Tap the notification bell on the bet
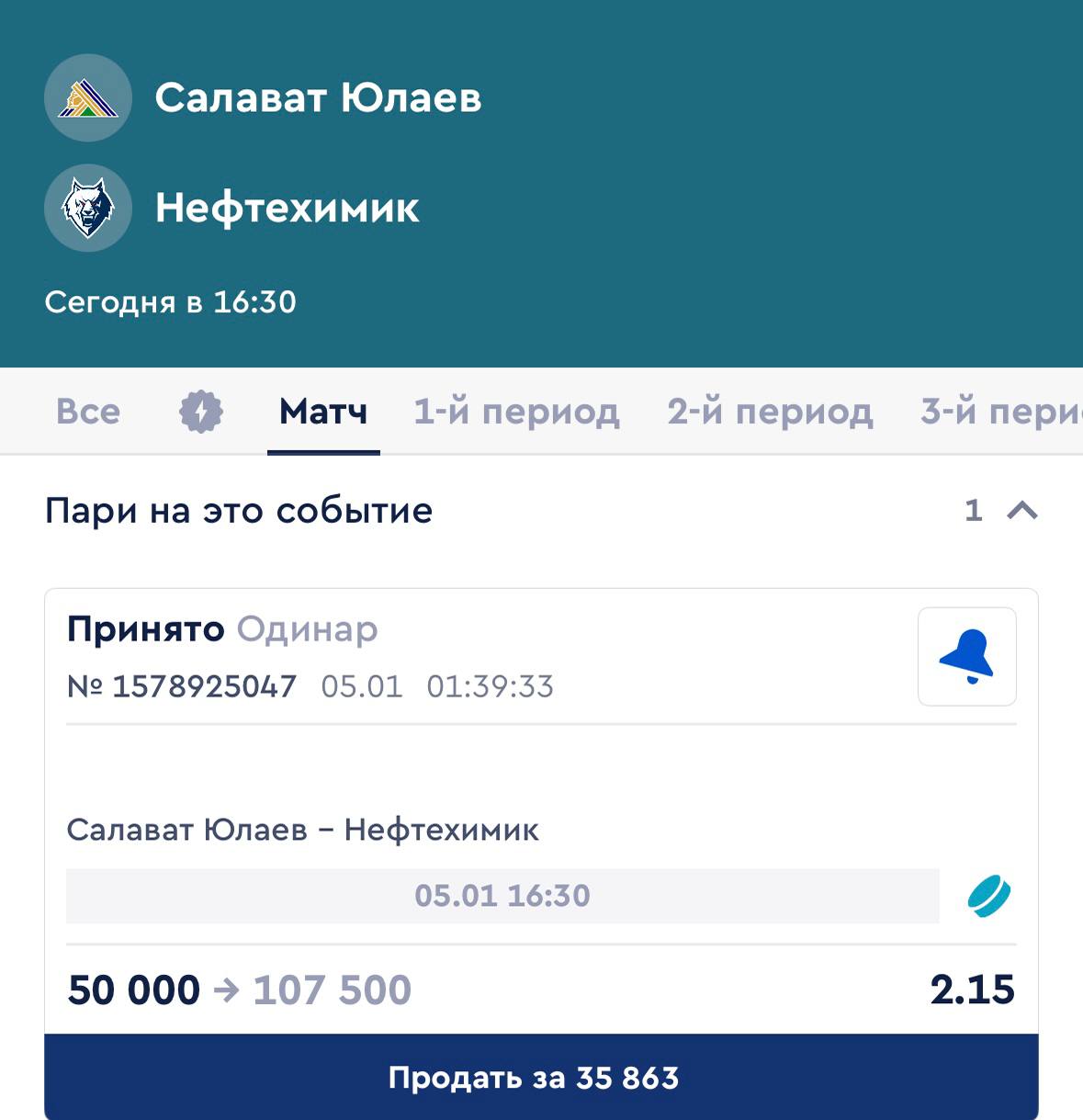 click(x=966, y=656)
